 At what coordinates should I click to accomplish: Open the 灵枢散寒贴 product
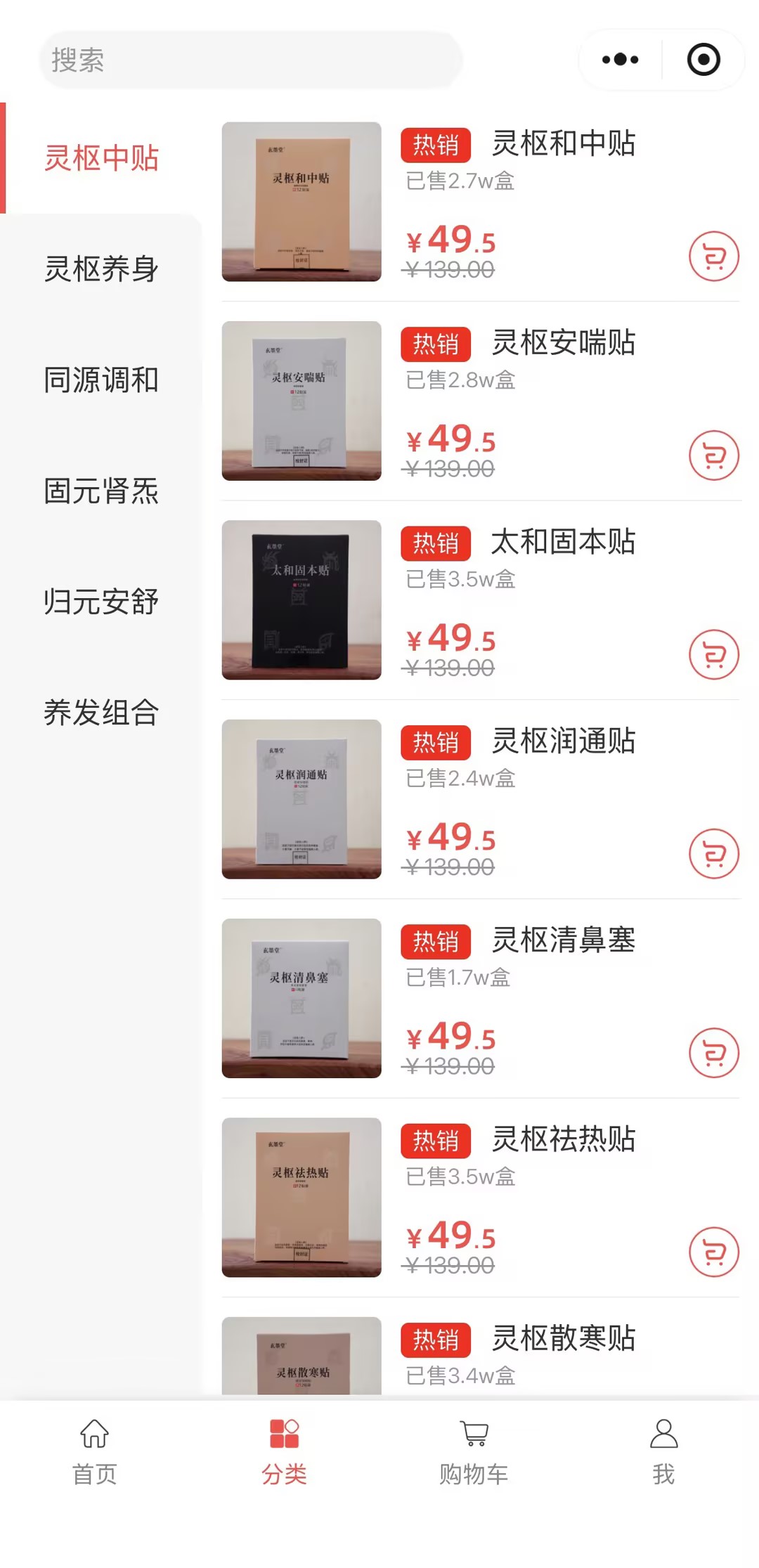[562, 1338]
